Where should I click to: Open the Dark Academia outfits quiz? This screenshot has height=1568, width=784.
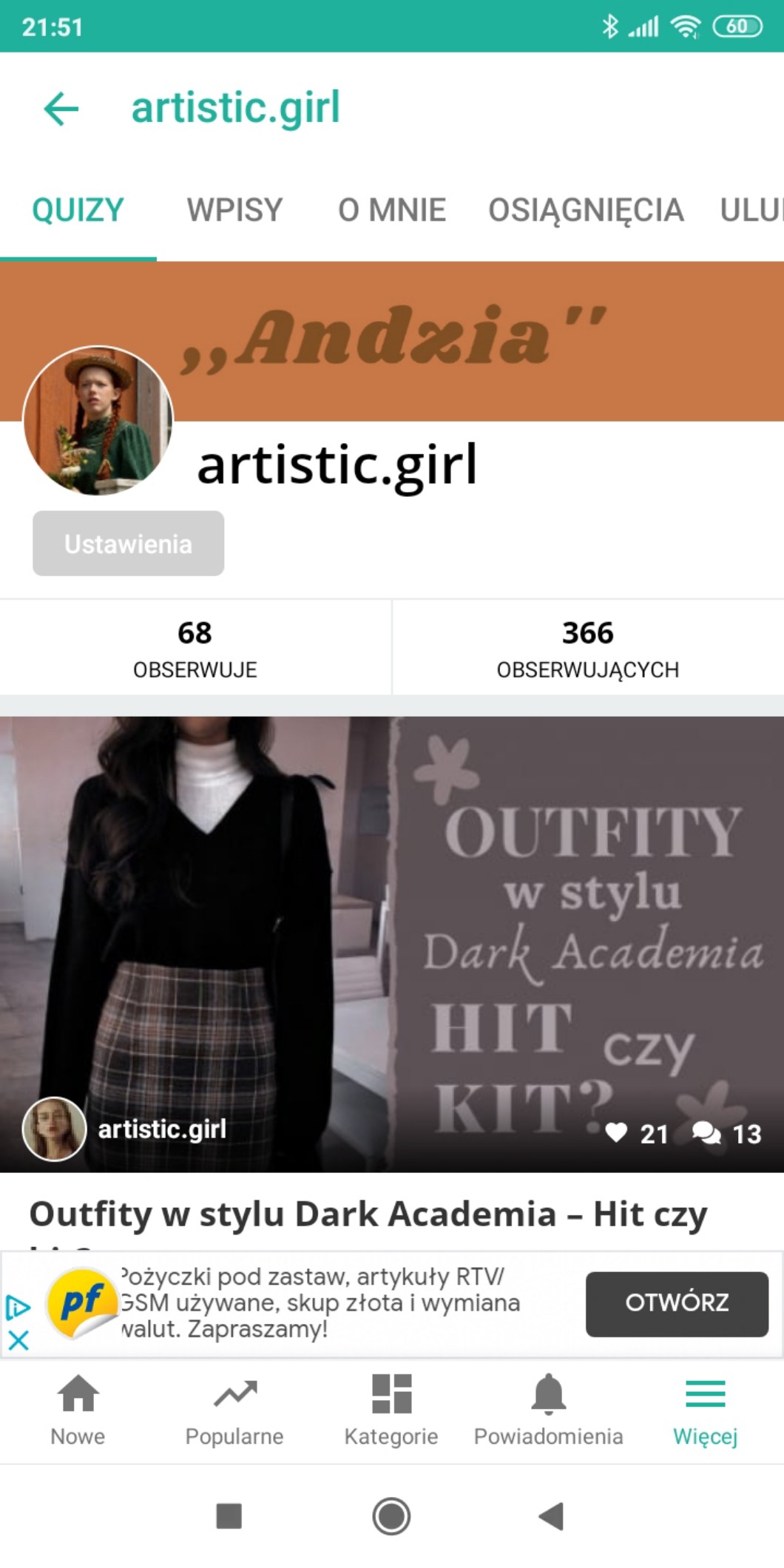[x=392, y=944]
